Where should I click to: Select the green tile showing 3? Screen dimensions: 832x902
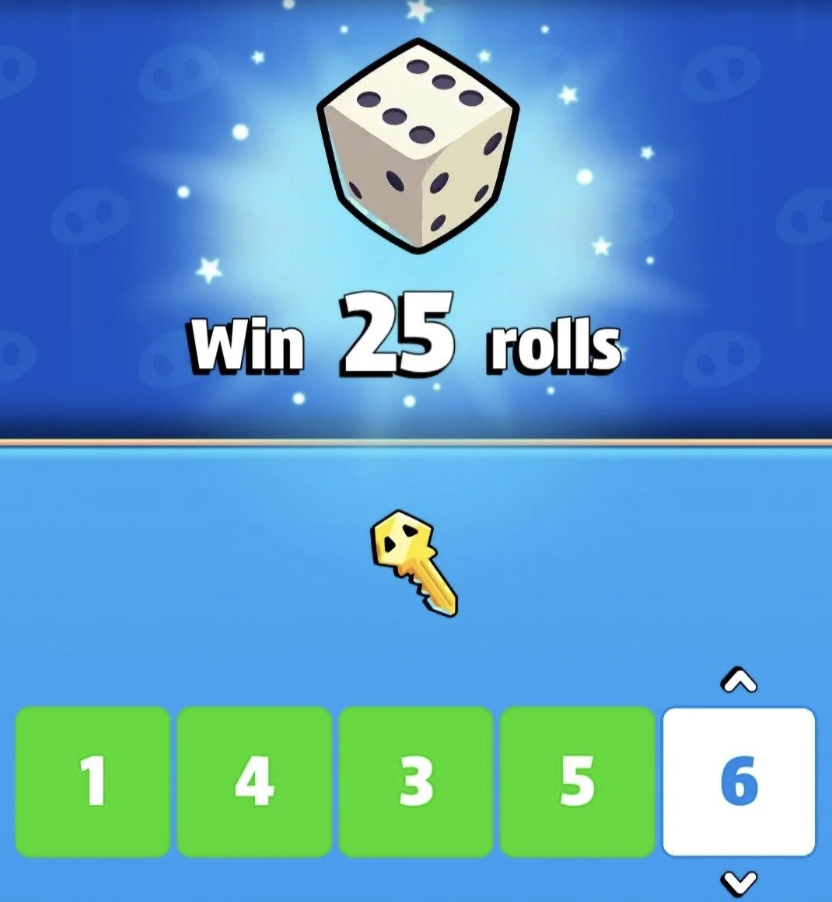pyautogui.click(x=416, y=781)
